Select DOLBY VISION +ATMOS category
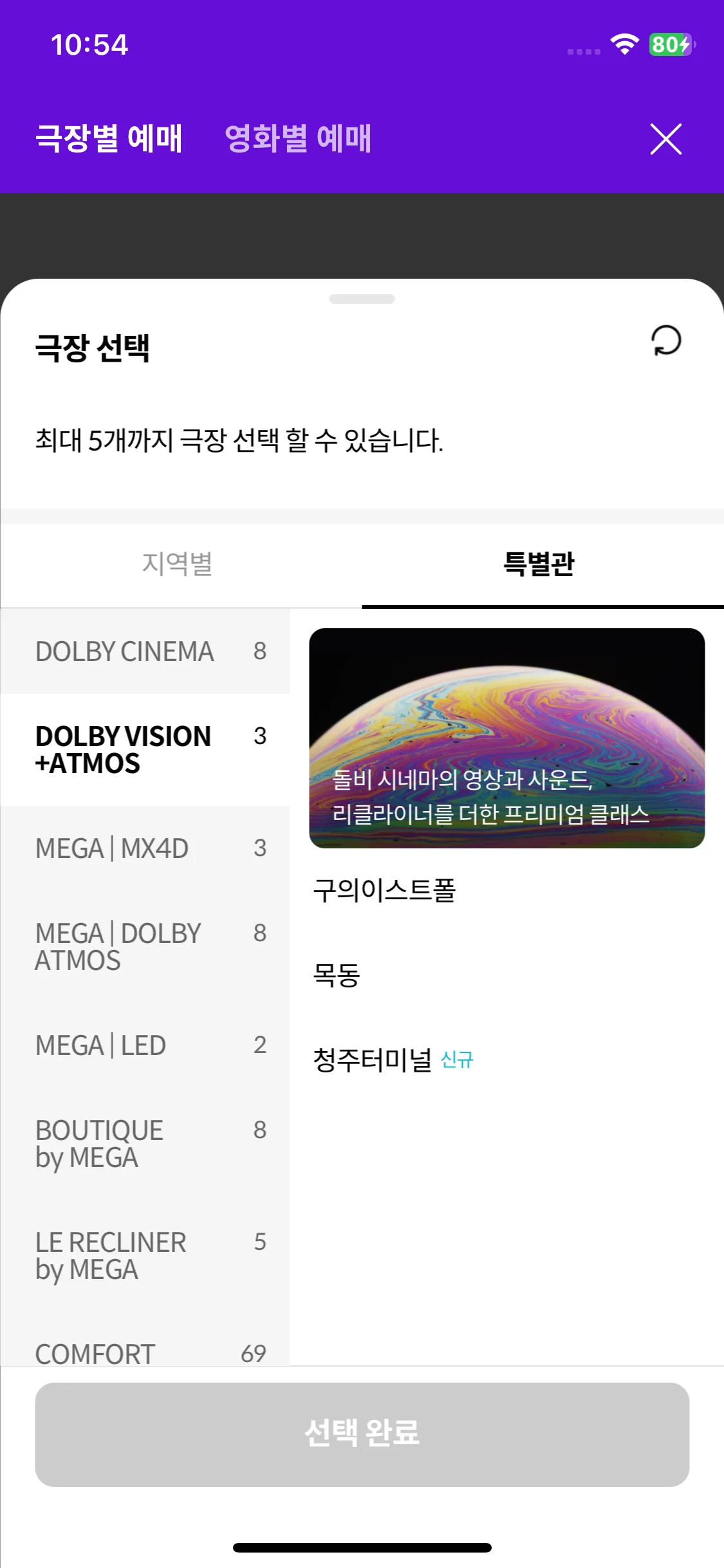 pos(145,749)
